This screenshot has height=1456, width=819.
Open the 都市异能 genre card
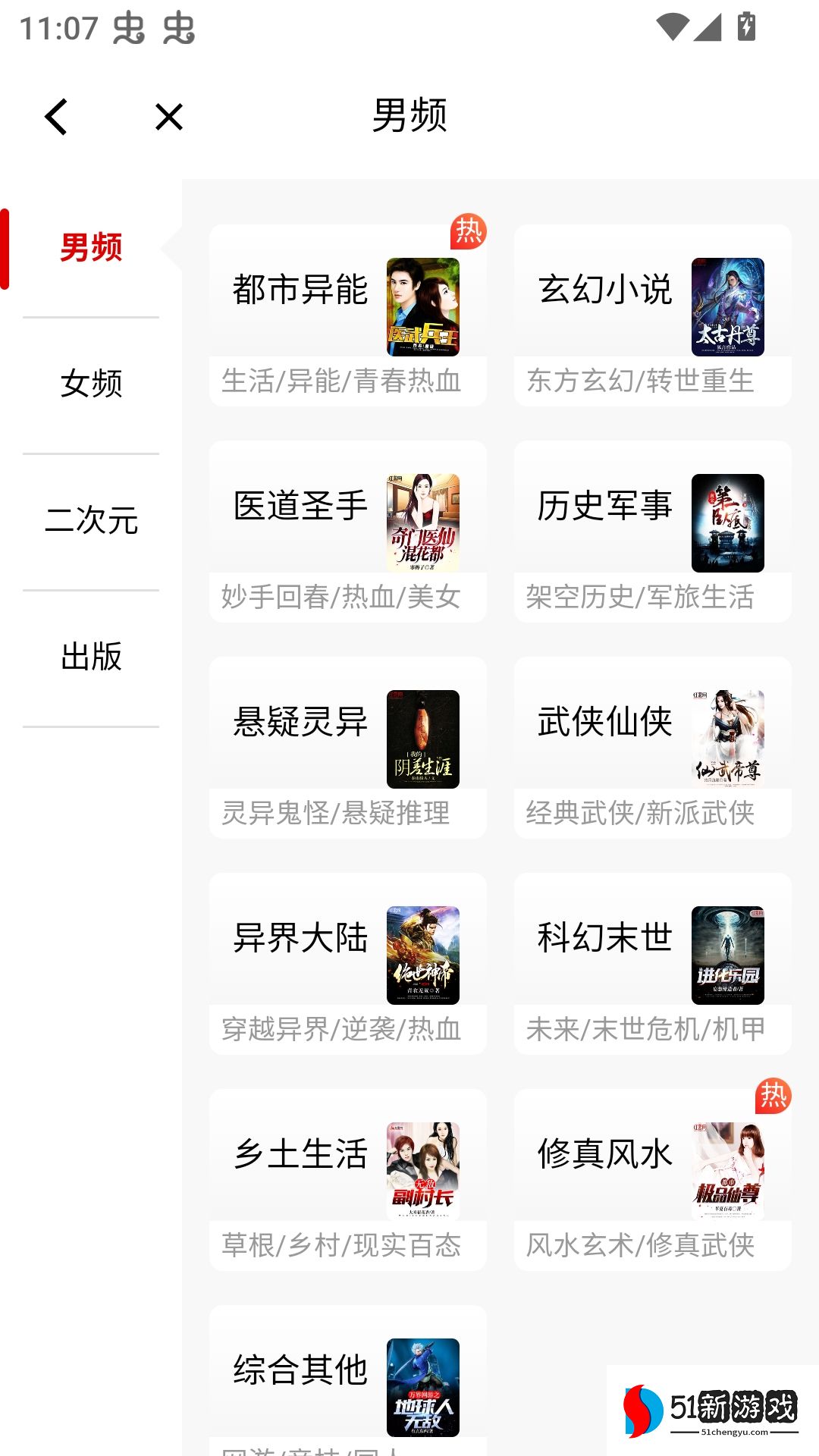click(347, 315)
